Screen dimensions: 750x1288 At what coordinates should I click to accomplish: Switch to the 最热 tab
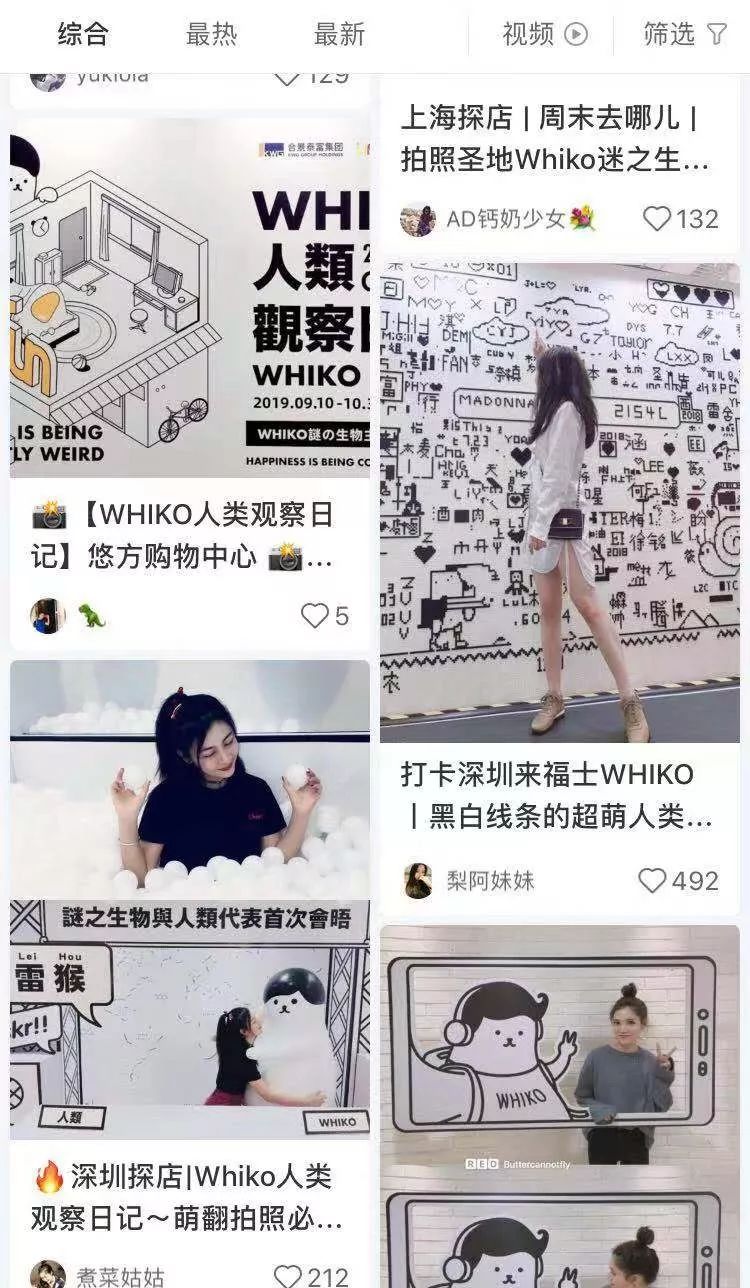coord(209,33)
